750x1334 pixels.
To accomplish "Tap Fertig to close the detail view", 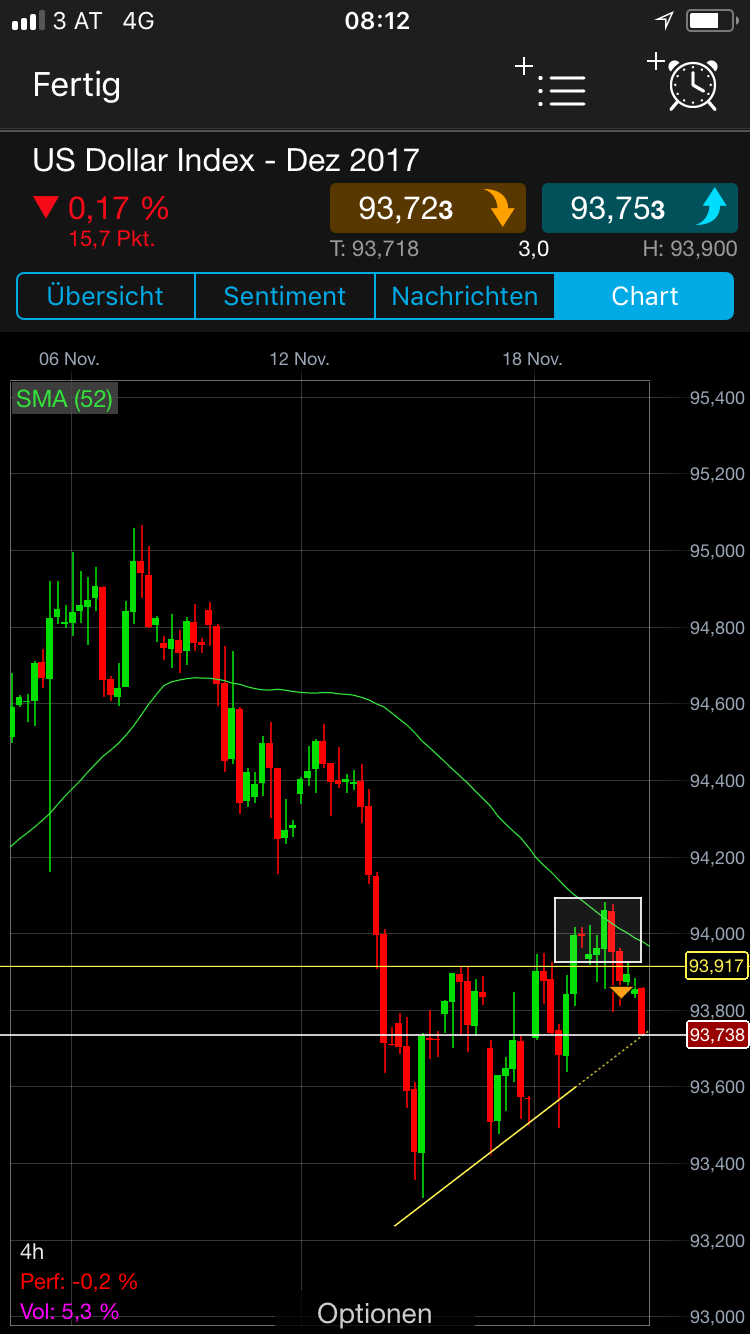I will tap(76, 86).
